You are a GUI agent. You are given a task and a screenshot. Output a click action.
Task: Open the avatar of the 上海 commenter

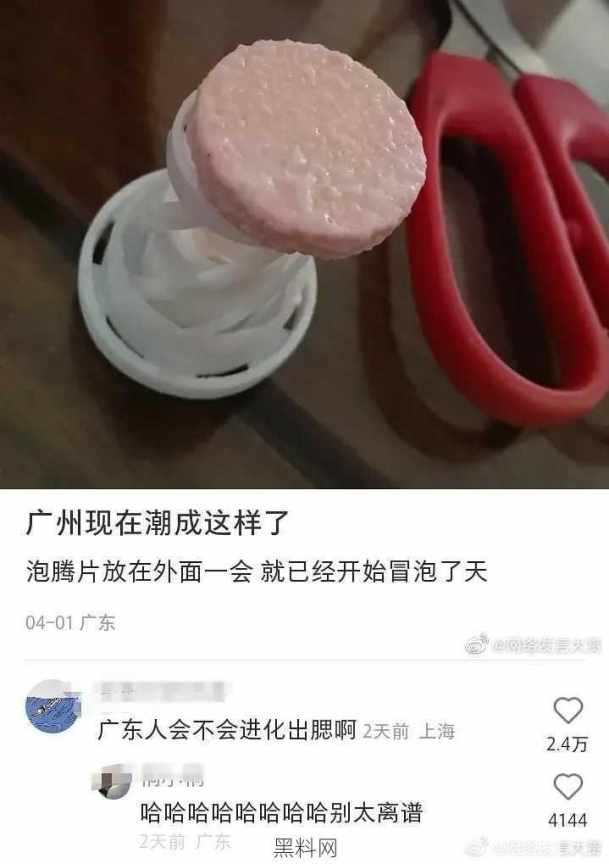coord(51,706)
